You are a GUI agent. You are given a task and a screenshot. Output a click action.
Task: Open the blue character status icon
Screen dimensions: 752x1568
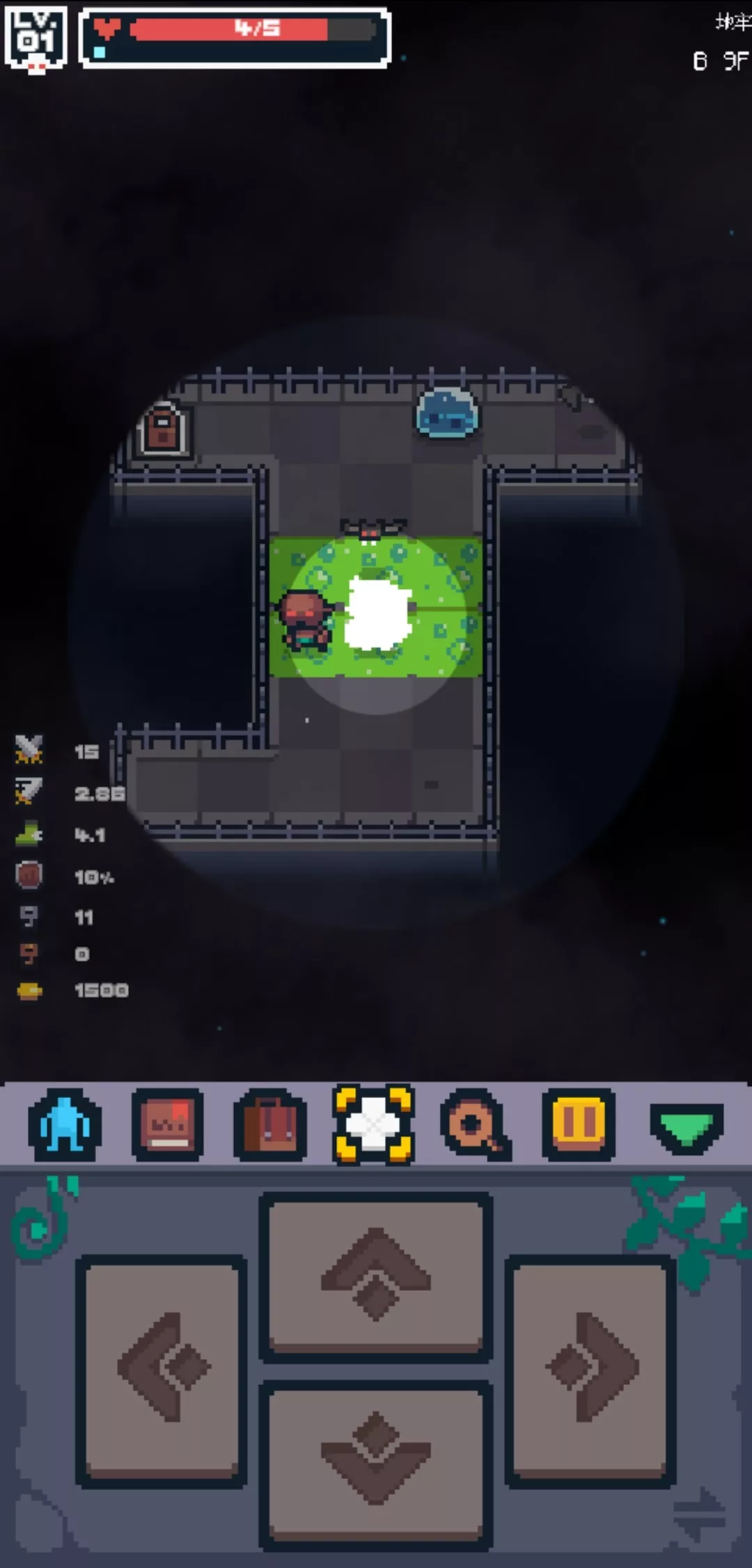point(64,1124)
